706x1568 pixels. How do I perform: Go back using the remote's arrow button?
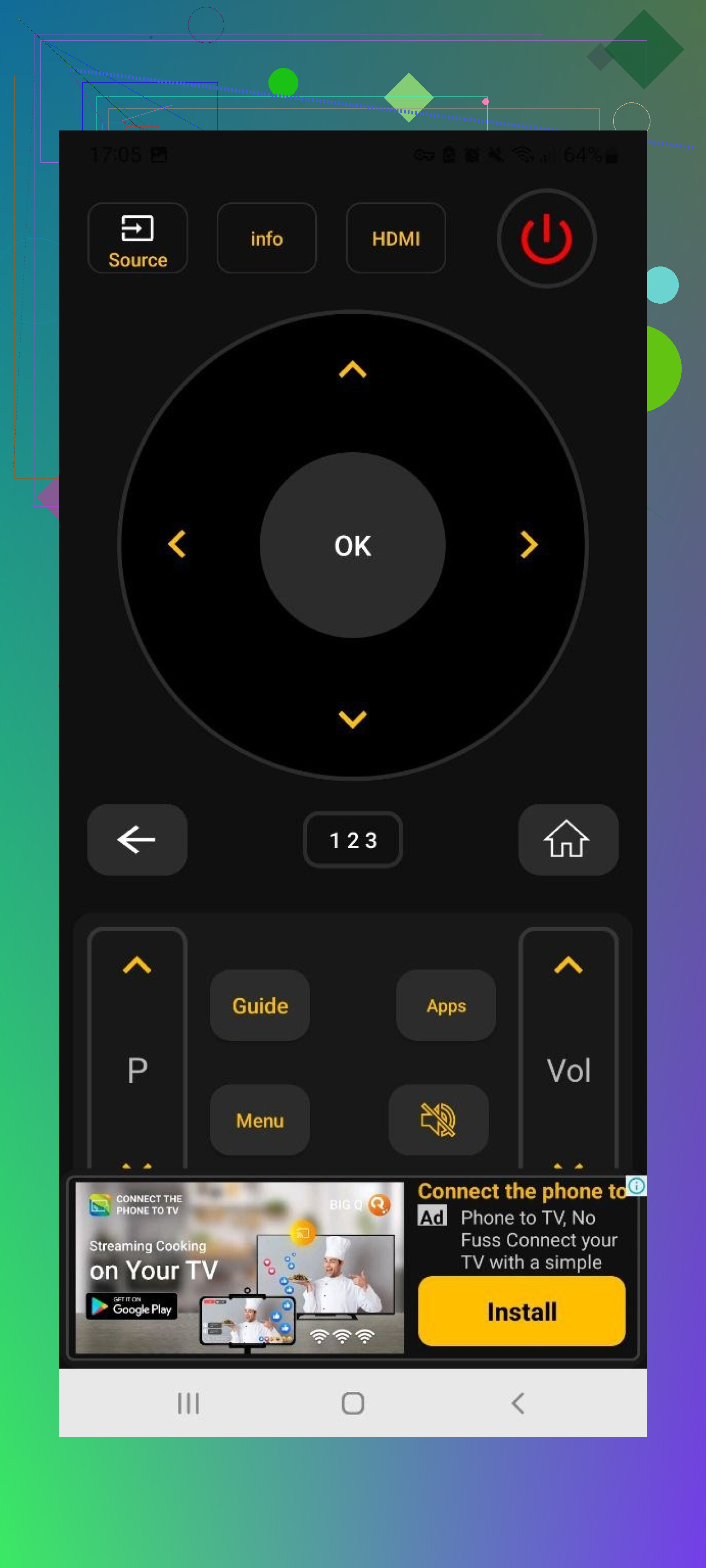(x=137, y=839)
